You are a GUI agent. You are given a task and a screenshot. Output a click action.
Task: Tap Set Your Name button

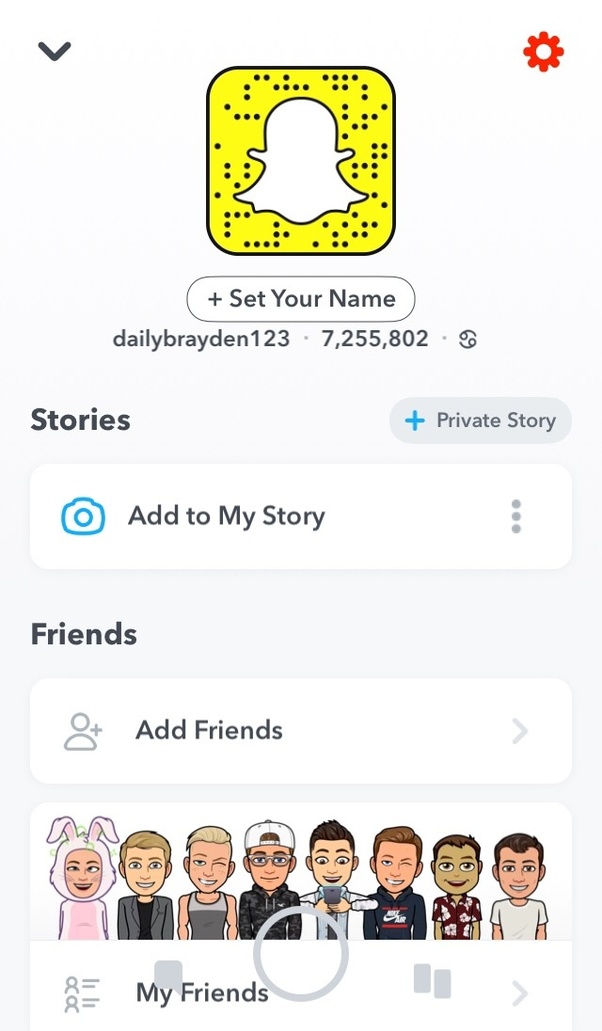coord(301,298)
